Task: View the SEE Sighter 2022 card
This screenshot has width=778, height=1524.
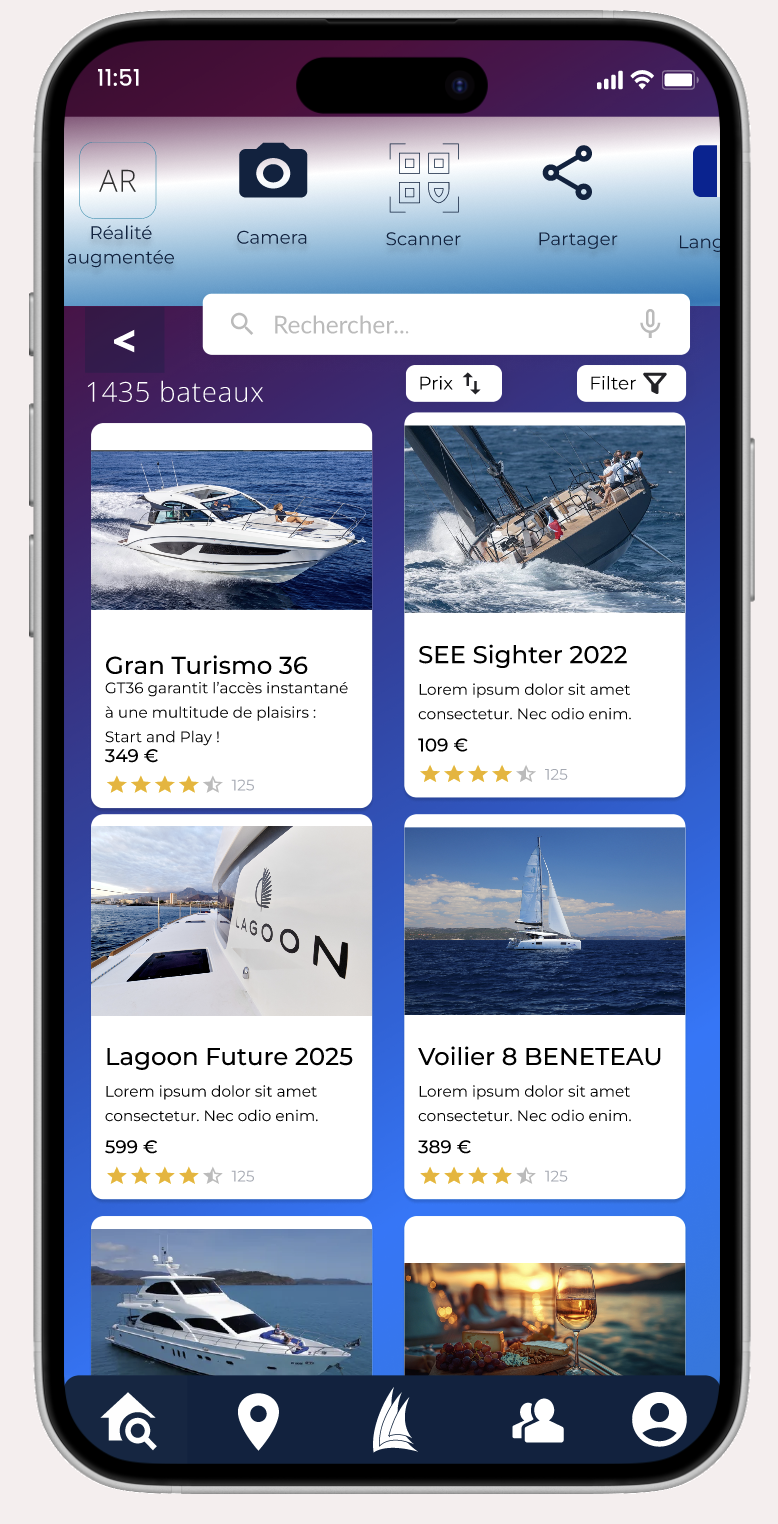Action: [x=544, y=604]
